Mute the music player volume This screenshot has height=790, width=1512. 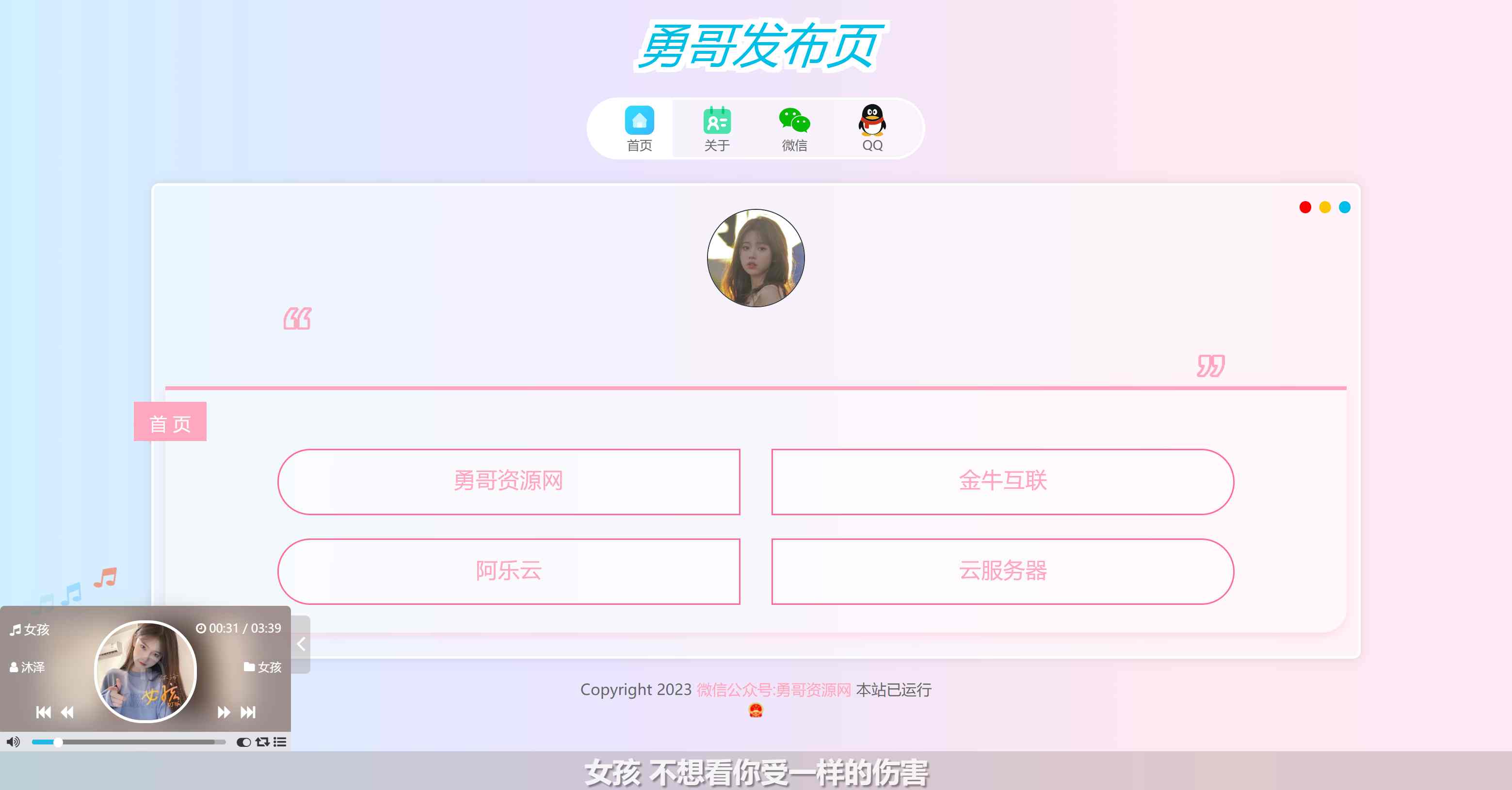(x=13, y=742)
